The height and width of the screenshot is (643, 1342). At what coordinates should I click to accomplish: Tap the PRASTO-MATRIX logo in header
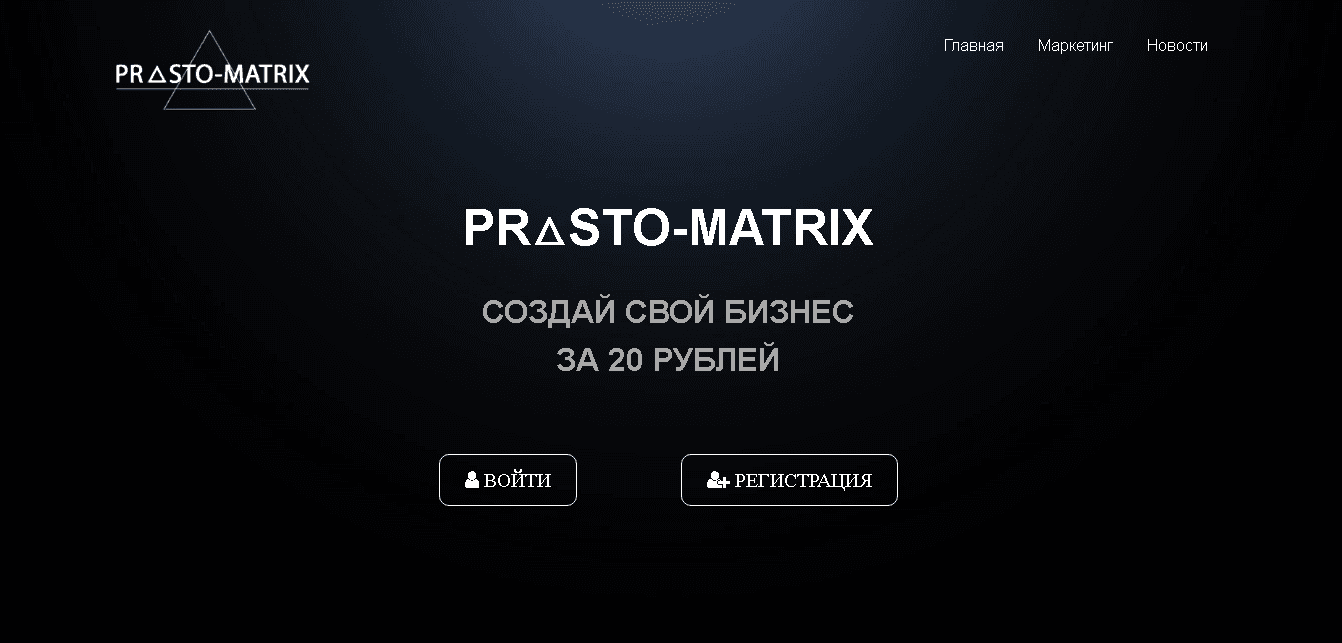click(x=212, y=74)
